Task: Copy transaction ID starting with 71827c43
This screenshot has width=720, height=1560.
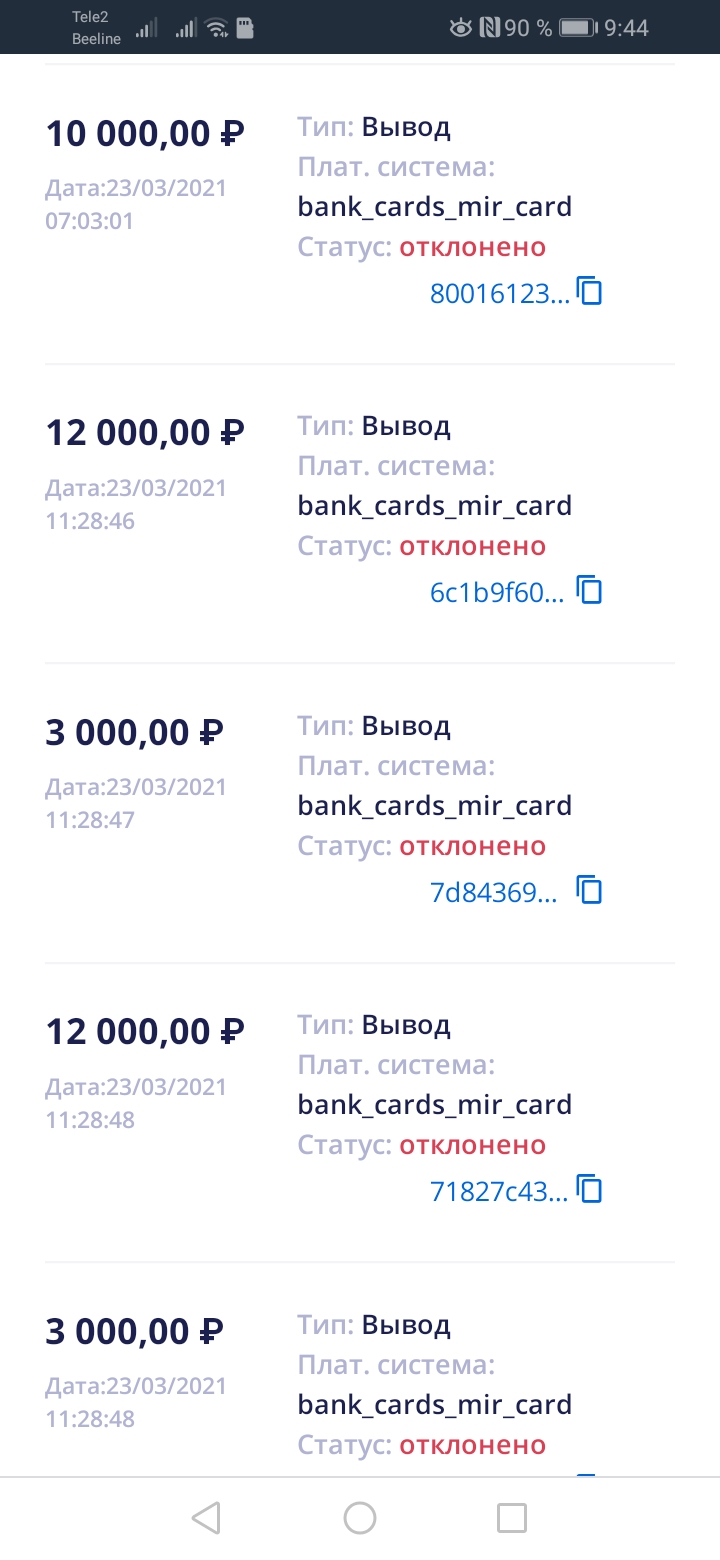Action: coord(590,1190)
